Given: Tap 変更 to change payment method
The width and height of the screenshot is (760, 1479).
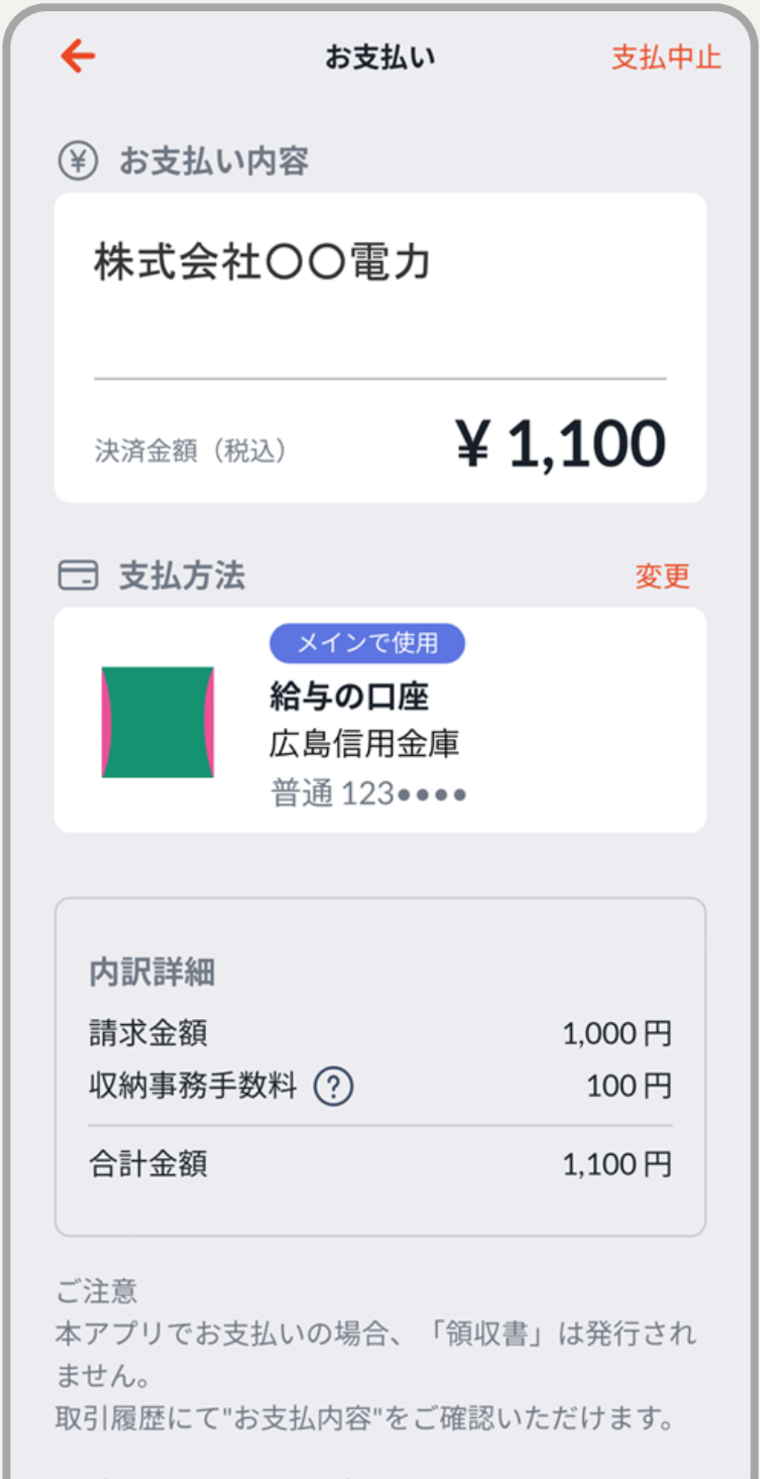Looking at the screenshot, I should click(x=662, y=576).
